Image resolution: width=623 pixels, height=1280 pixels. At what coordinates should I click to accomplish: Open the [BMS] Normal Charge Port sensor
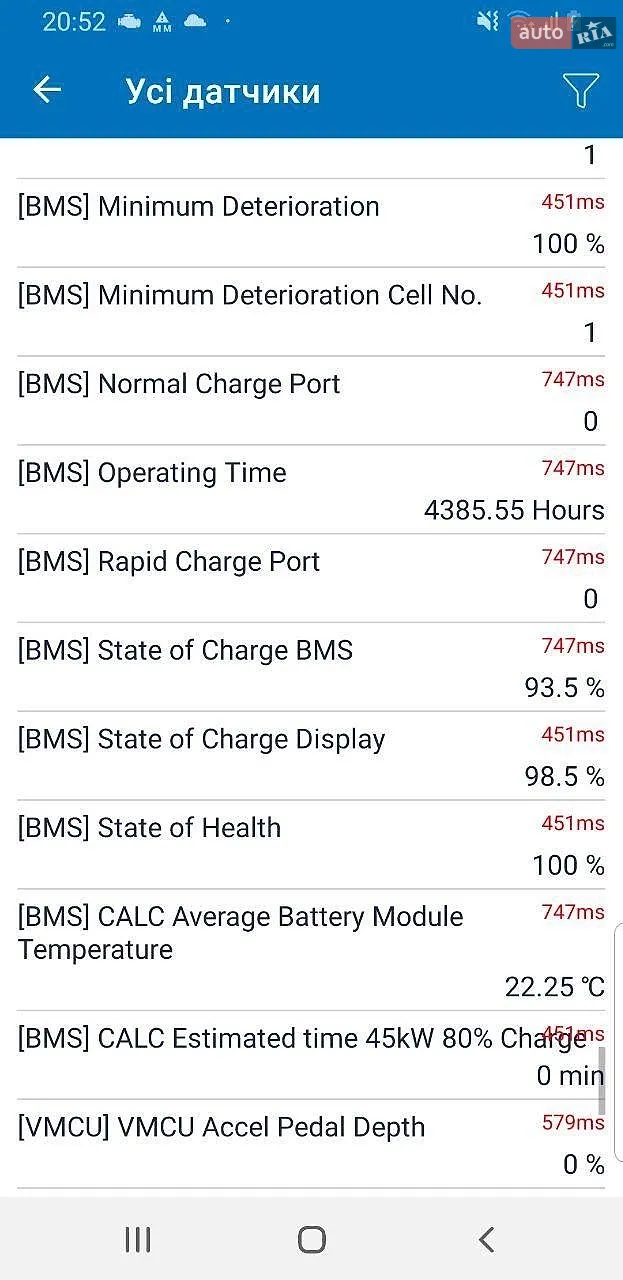[x=311, y=401]
